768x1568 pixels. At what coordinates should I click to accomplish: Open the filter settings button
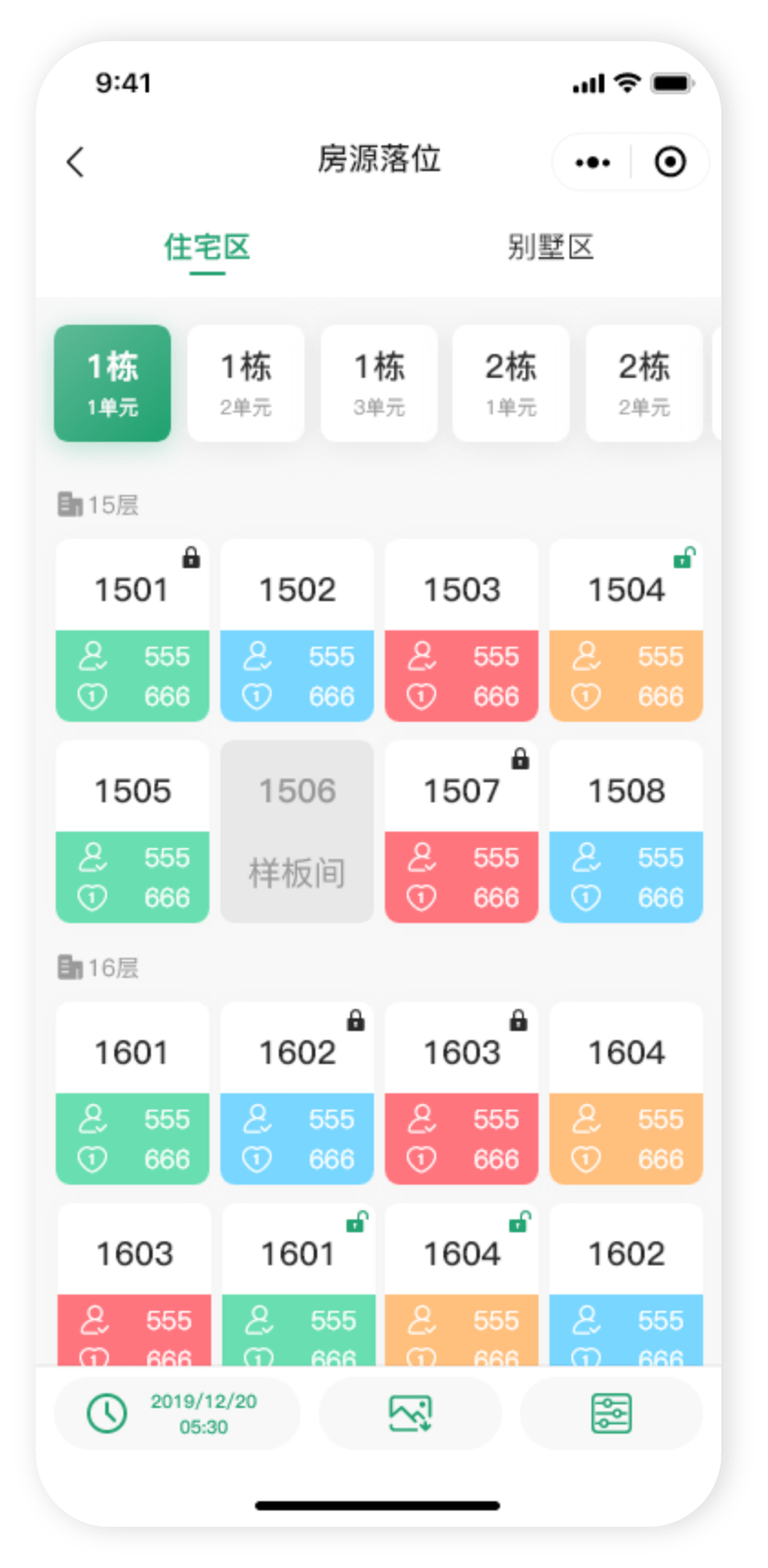(x=611, y=1413)
